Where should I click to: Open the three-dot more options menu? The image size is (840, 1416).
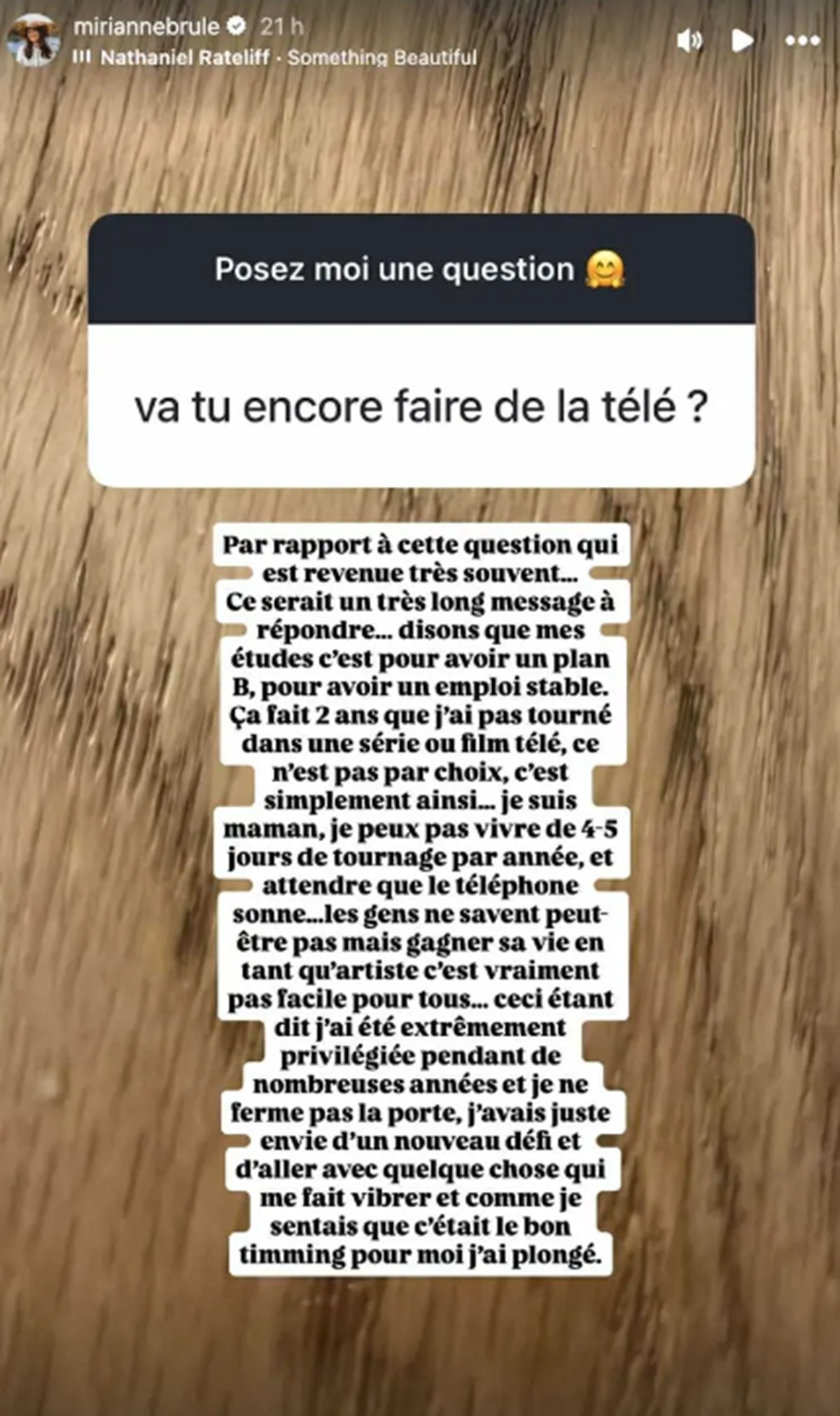coord(802,41)
